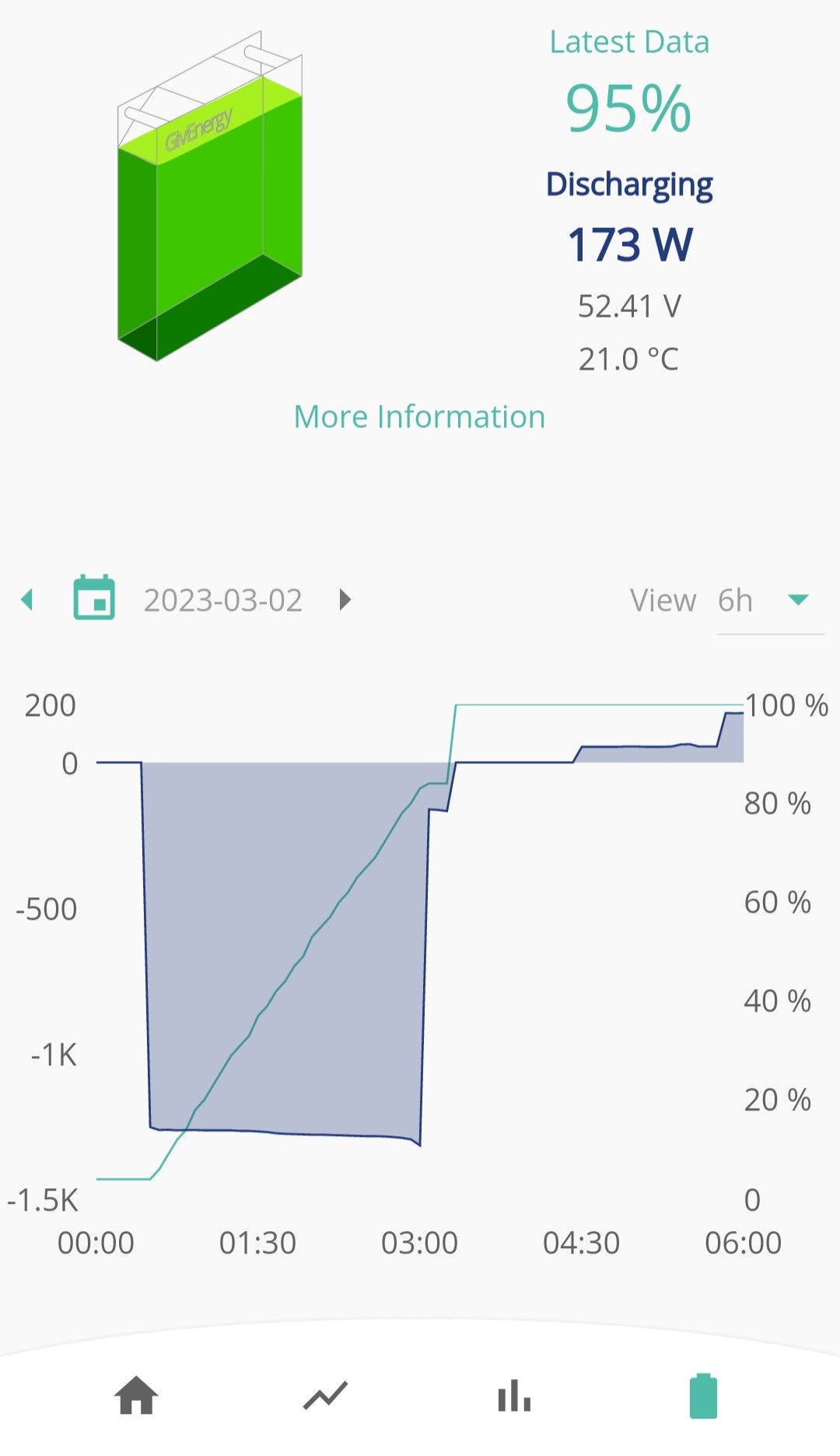Switch to the bar chart tab

coord(514,1396)
